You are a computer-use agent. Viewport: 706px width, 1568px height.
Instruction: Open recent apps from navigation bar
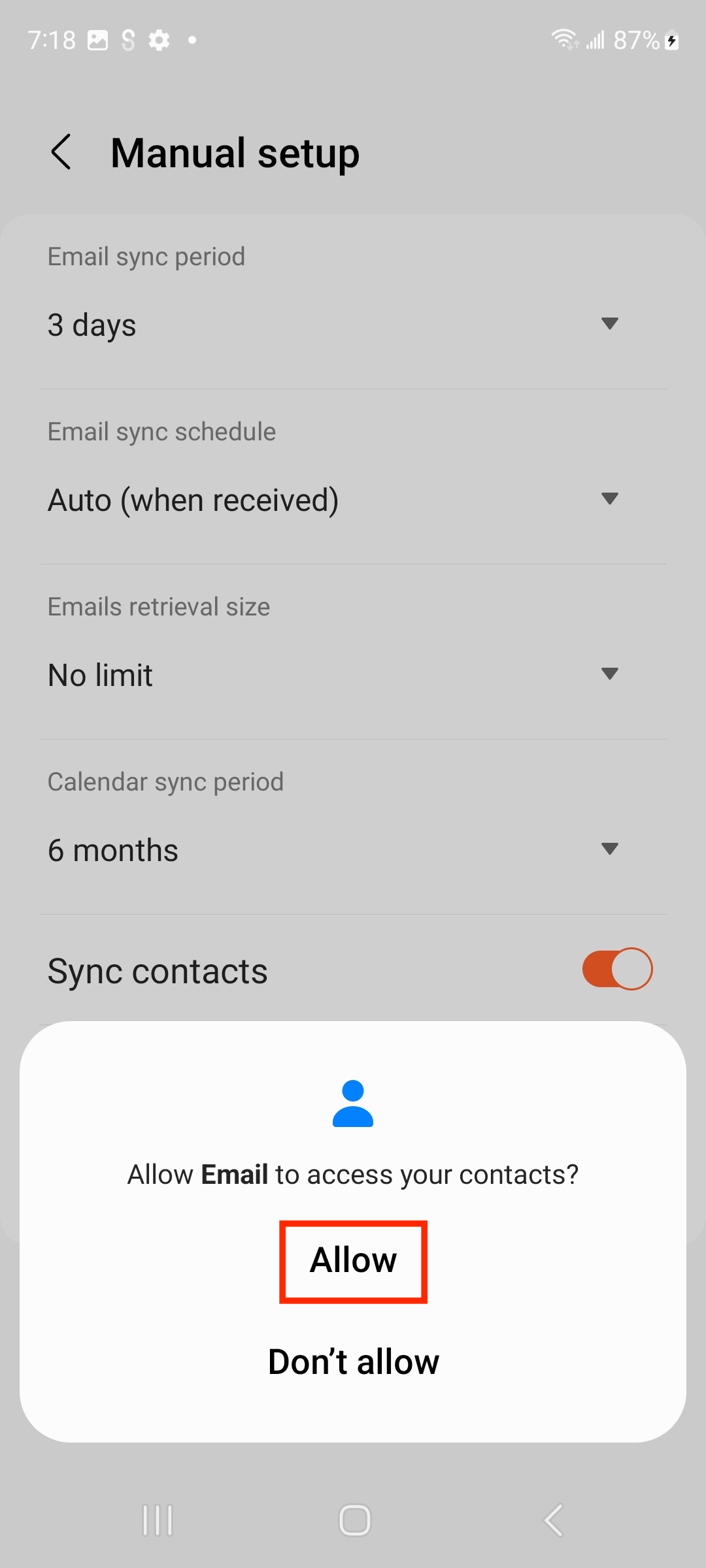point(158,1520)
